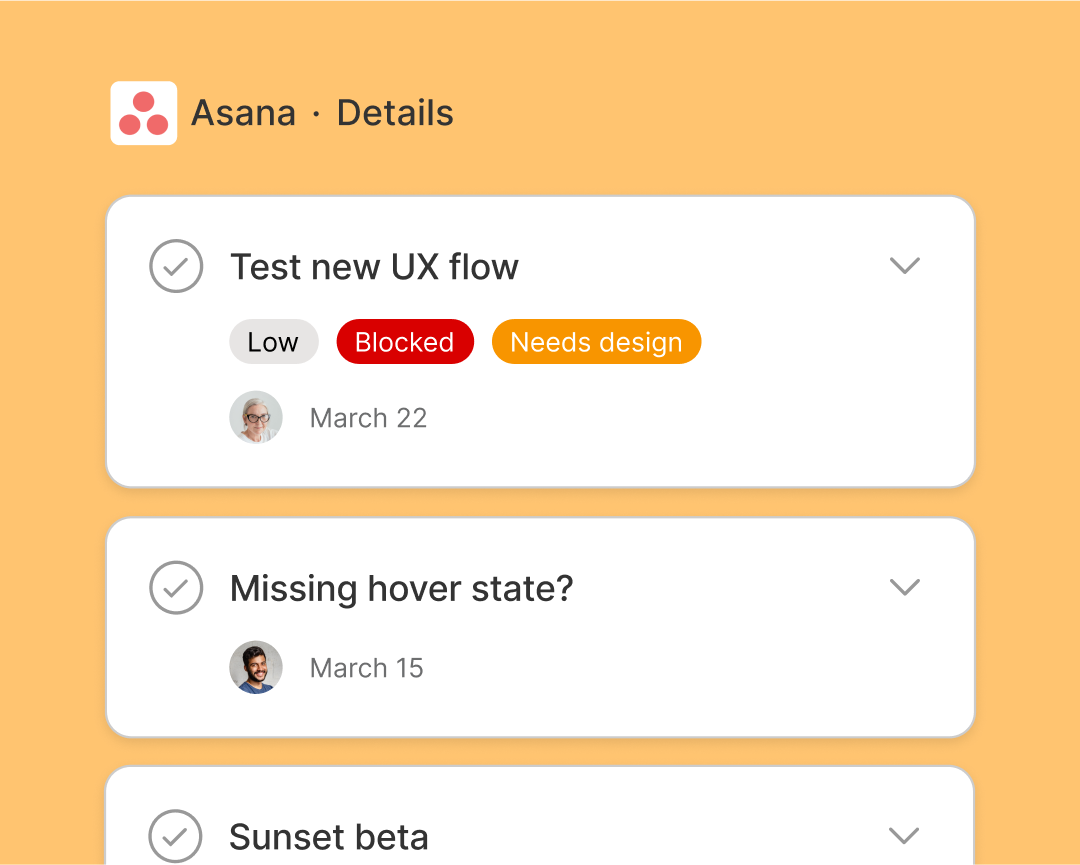Select the Low priority chip
Image resolution: width=1080 pixels, height=865 pixels.
[x=273, y=342]
